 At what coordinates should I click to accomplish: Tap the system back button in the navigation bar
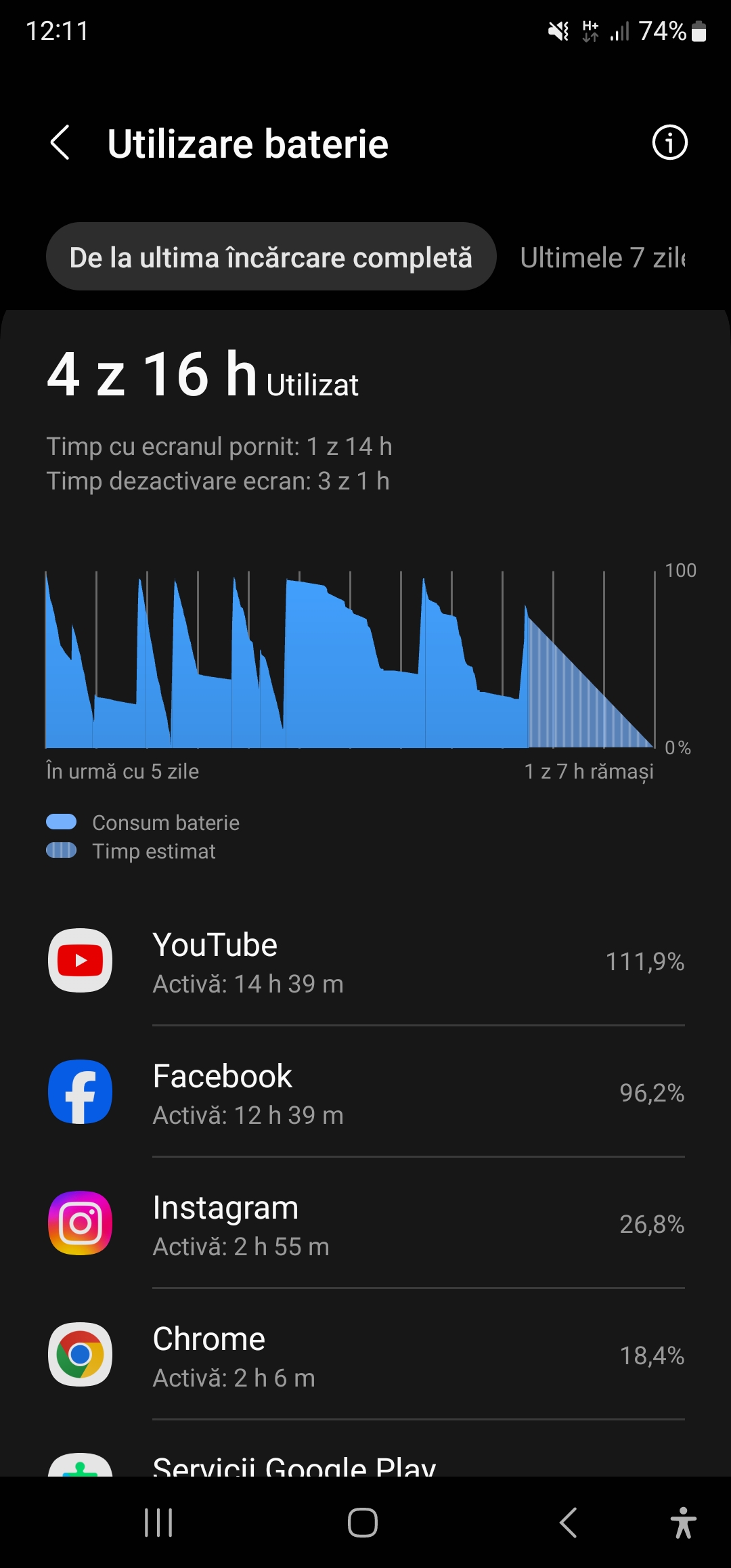[x=568, y=1523]
